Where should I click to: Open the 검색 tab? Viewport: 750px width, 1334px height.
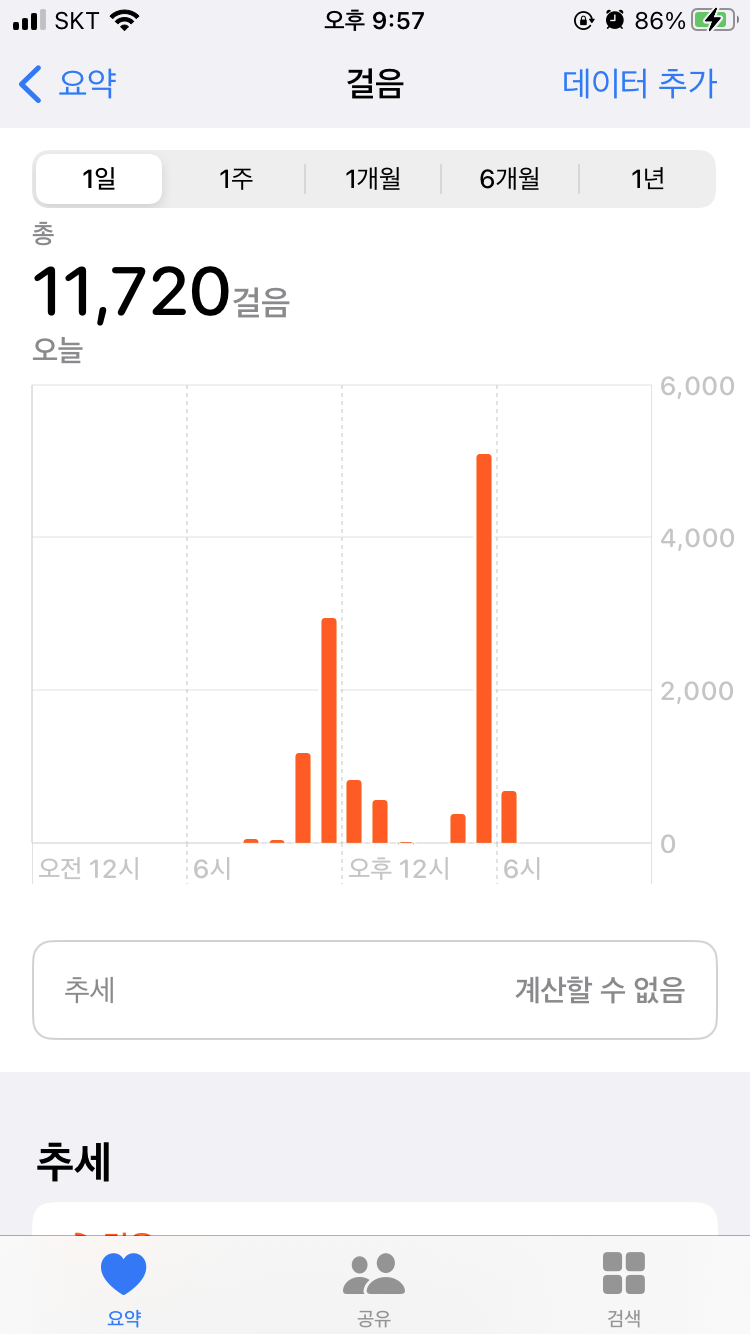click(x=624, y=1286)
